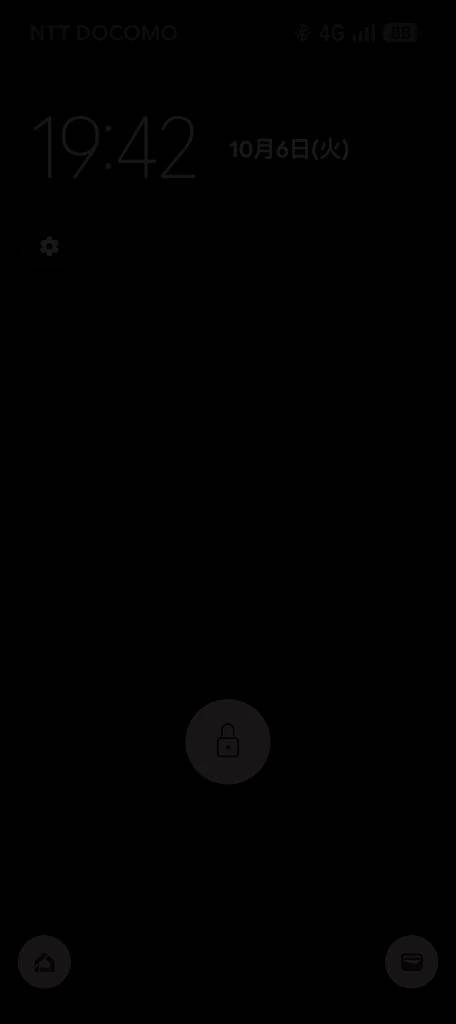This screenshot has width=456, height=1024.
Task: Tap the settings gear notification icon
Action: click(x=49, y=247)
